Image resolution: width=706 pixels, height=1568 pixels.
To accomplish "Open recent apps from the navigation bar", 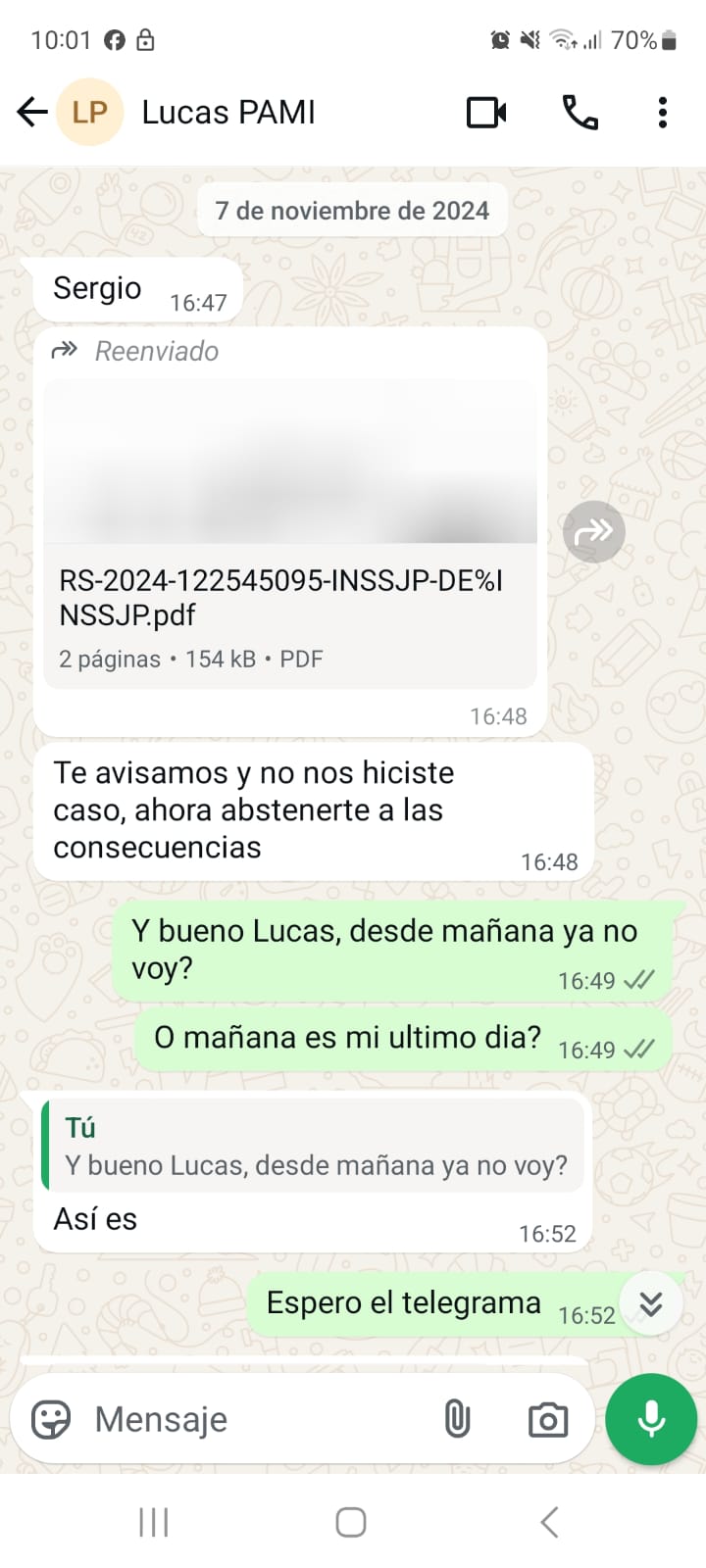I will 154,1522.
